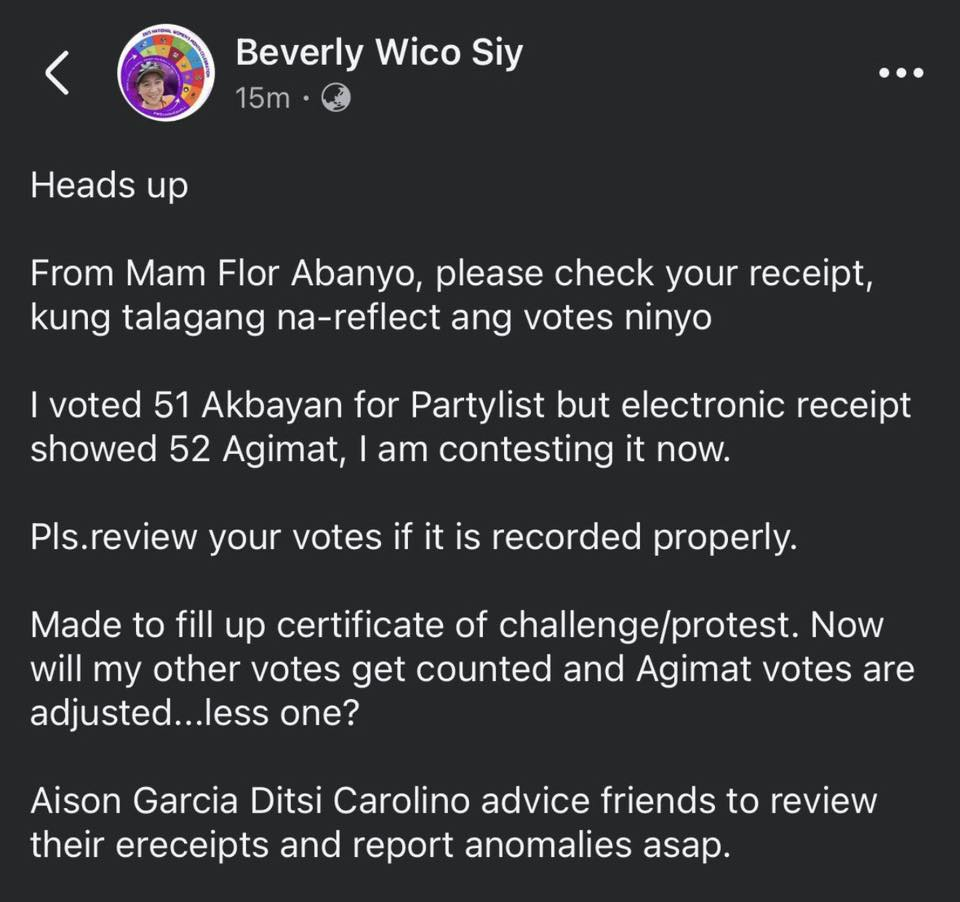Open Beverly Wico Siy's profile name link
This screenshot has height=902, width=960.
click(x=378, y=53)
